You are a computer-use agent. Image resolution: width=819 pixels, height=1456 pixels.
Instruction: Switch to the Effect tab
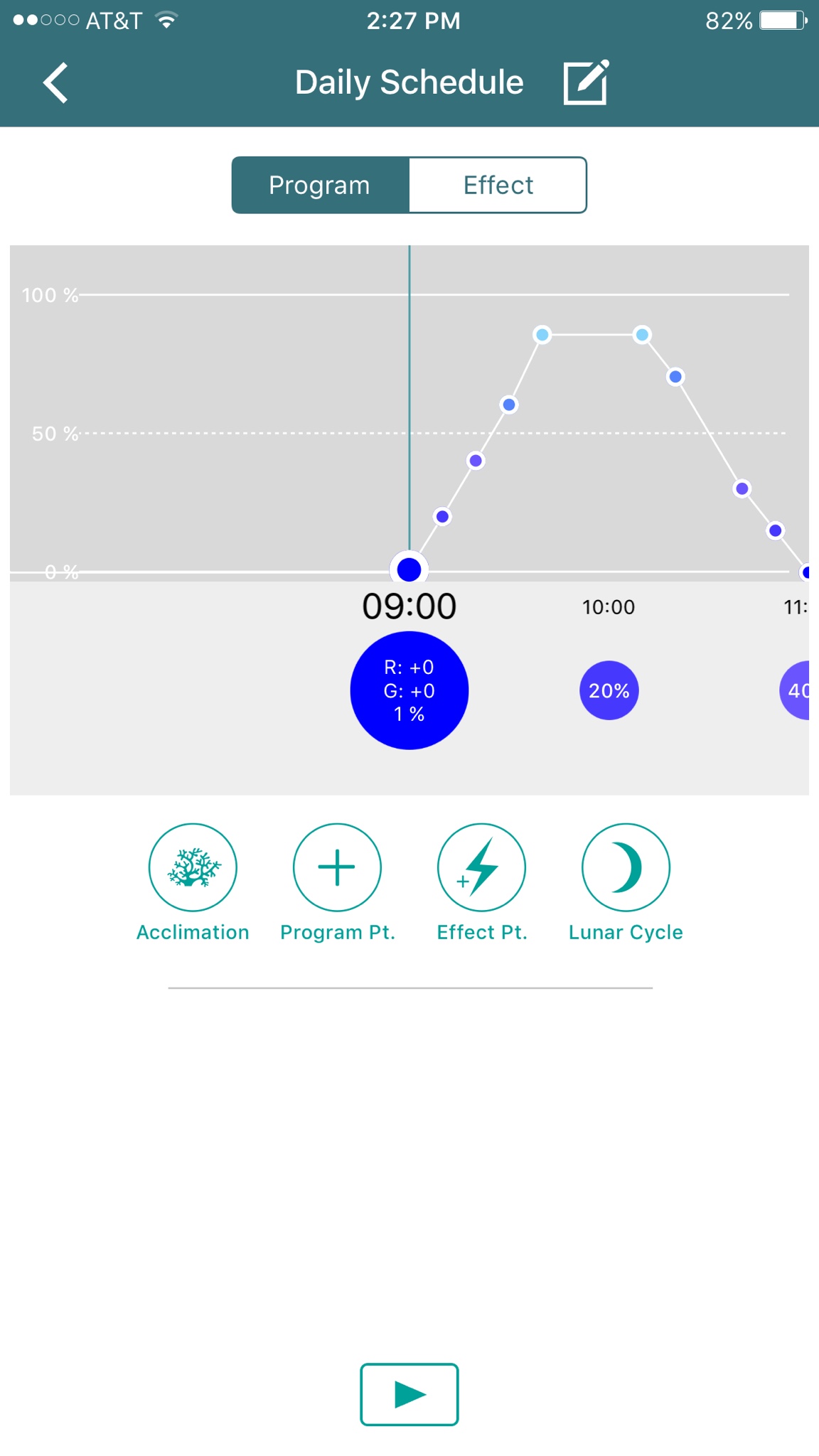tap(498, 185)
